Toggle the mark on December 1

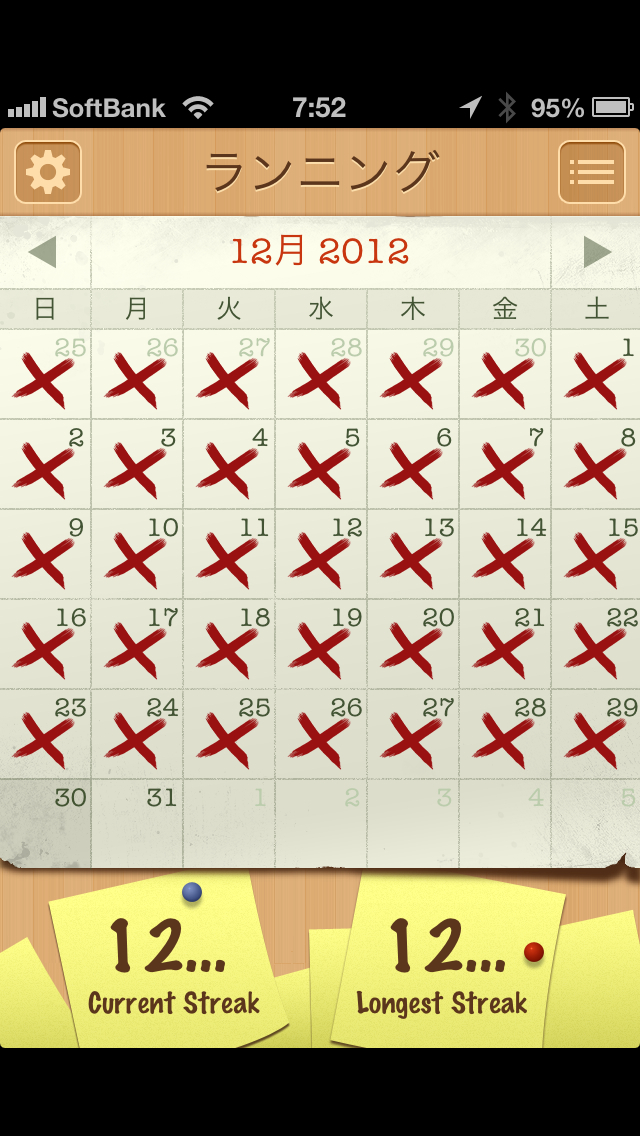pos(596,375)
